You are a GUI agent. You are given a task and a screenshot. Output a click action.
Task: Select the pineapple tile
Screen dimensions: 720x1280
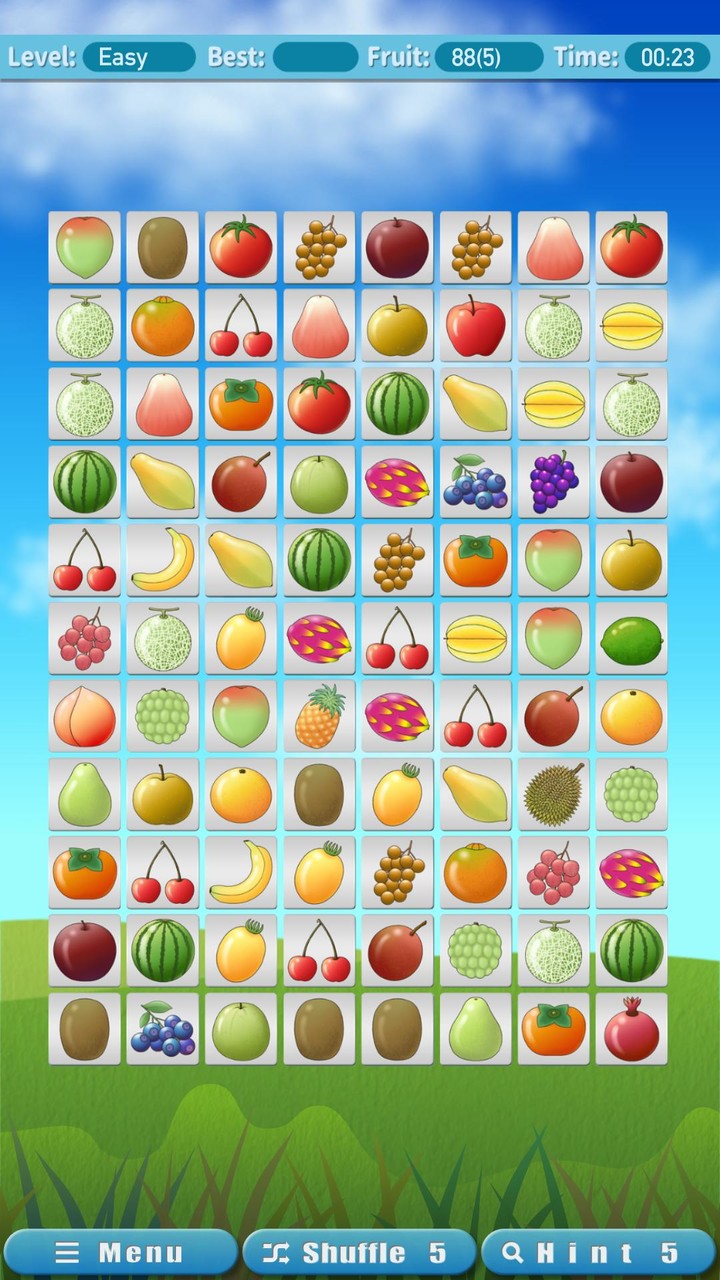point(319,716)
